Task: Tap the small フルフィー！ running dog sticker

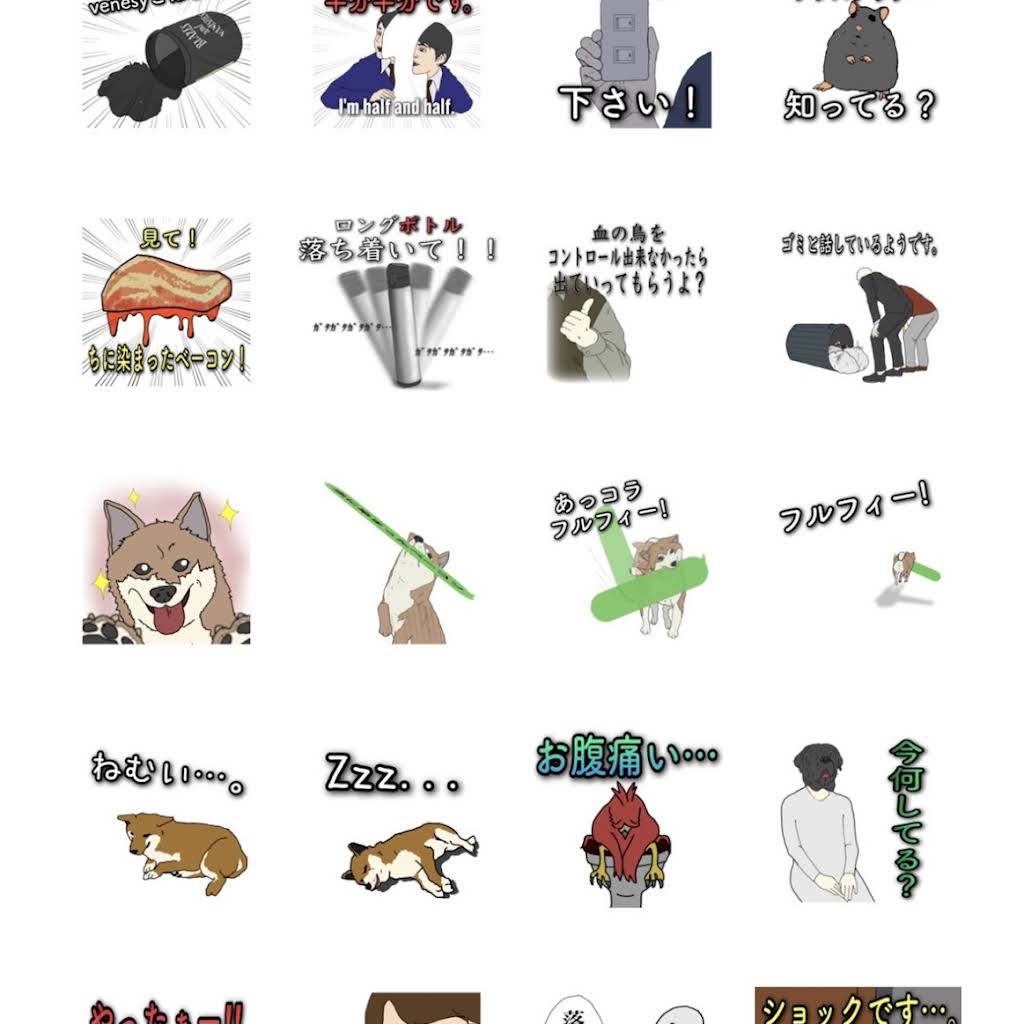Action: (x=859, y=560)
